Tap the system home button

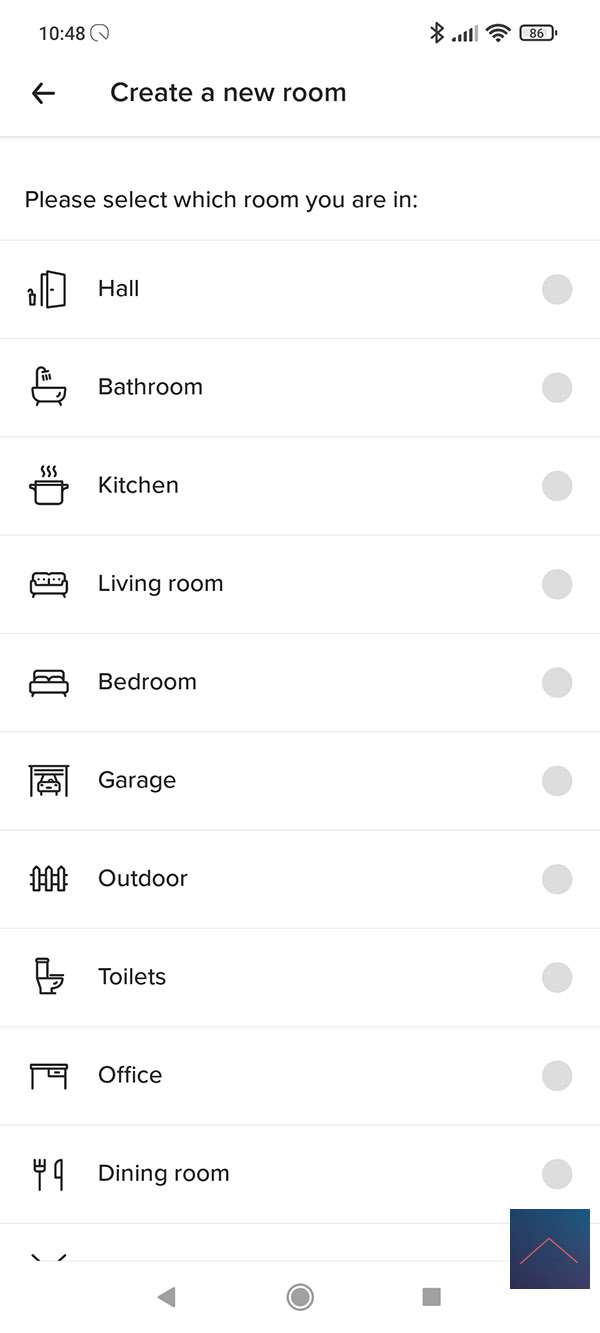(300, 1297)
